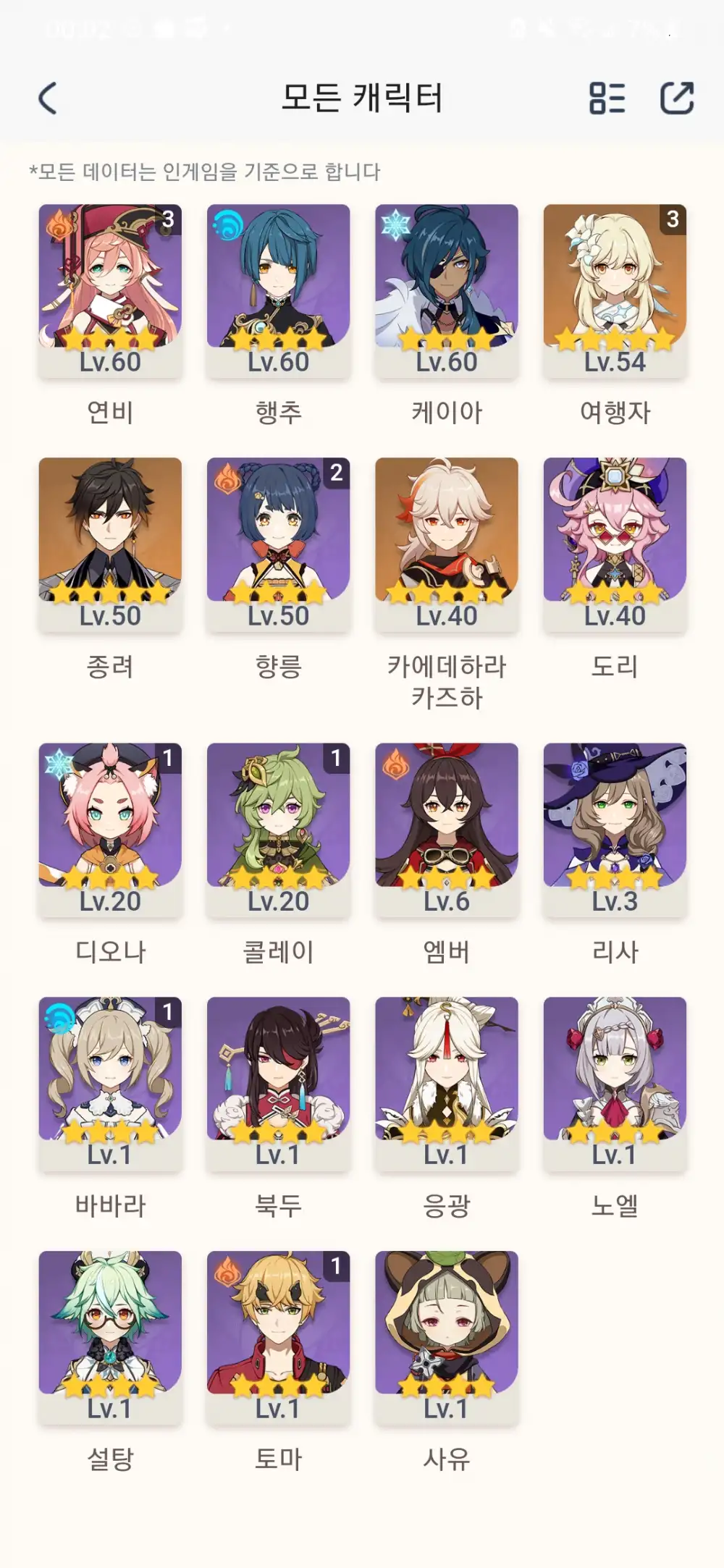The image size is (724, 1568).
Task: Go back using the top-left arrow
Action: coord(48,98)
